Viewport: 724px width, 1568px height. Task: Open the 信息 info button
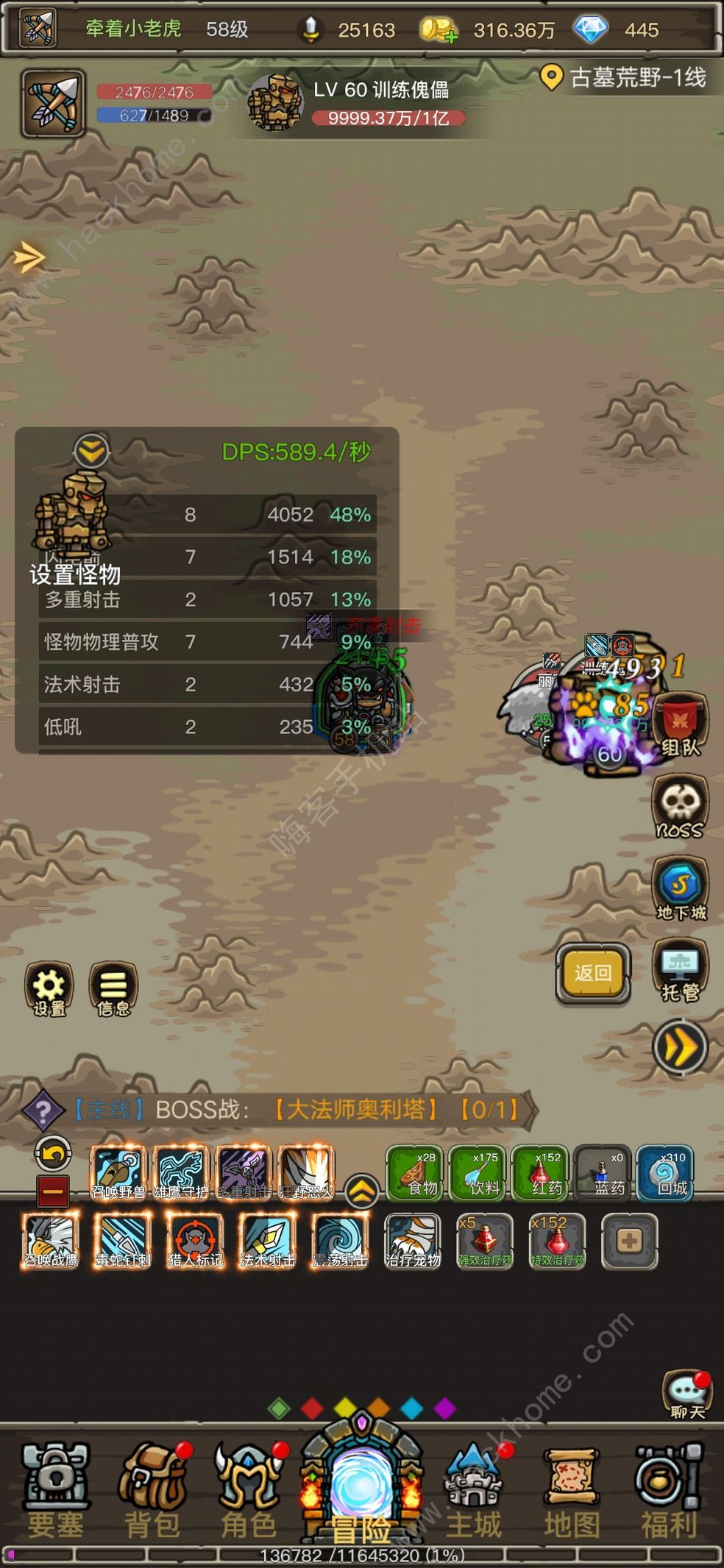click(x=113, y=989)
